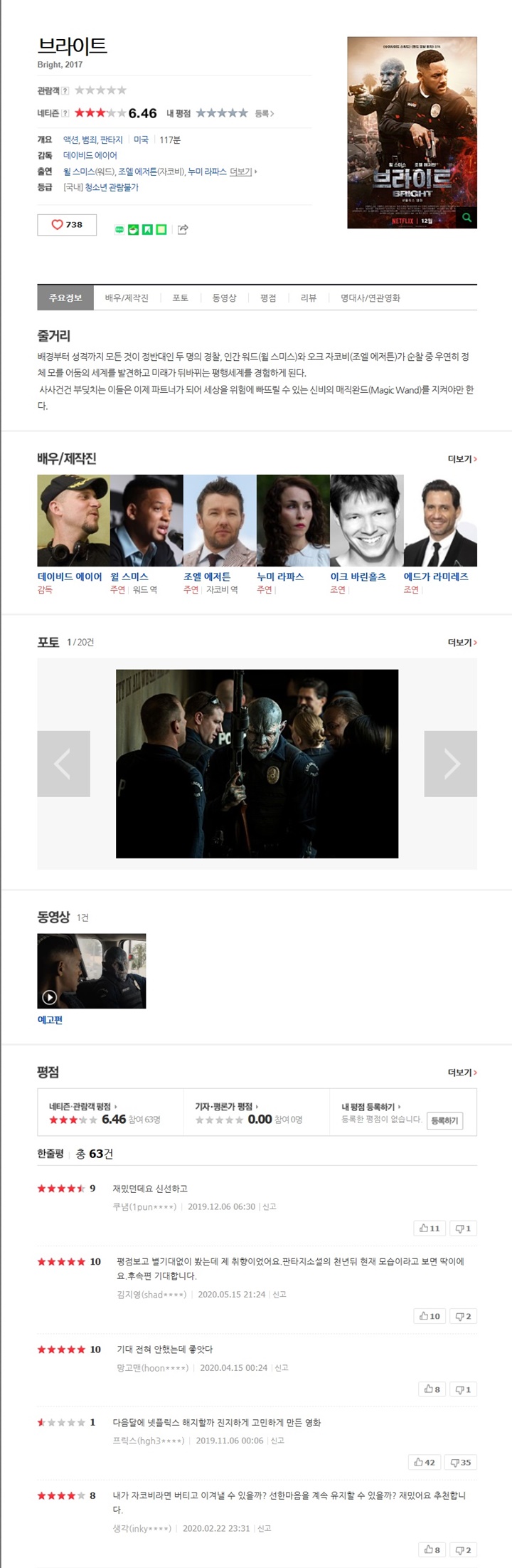Show the next photo in the gallery
The image size is (512, 1568).
click(x=450, y=763)
